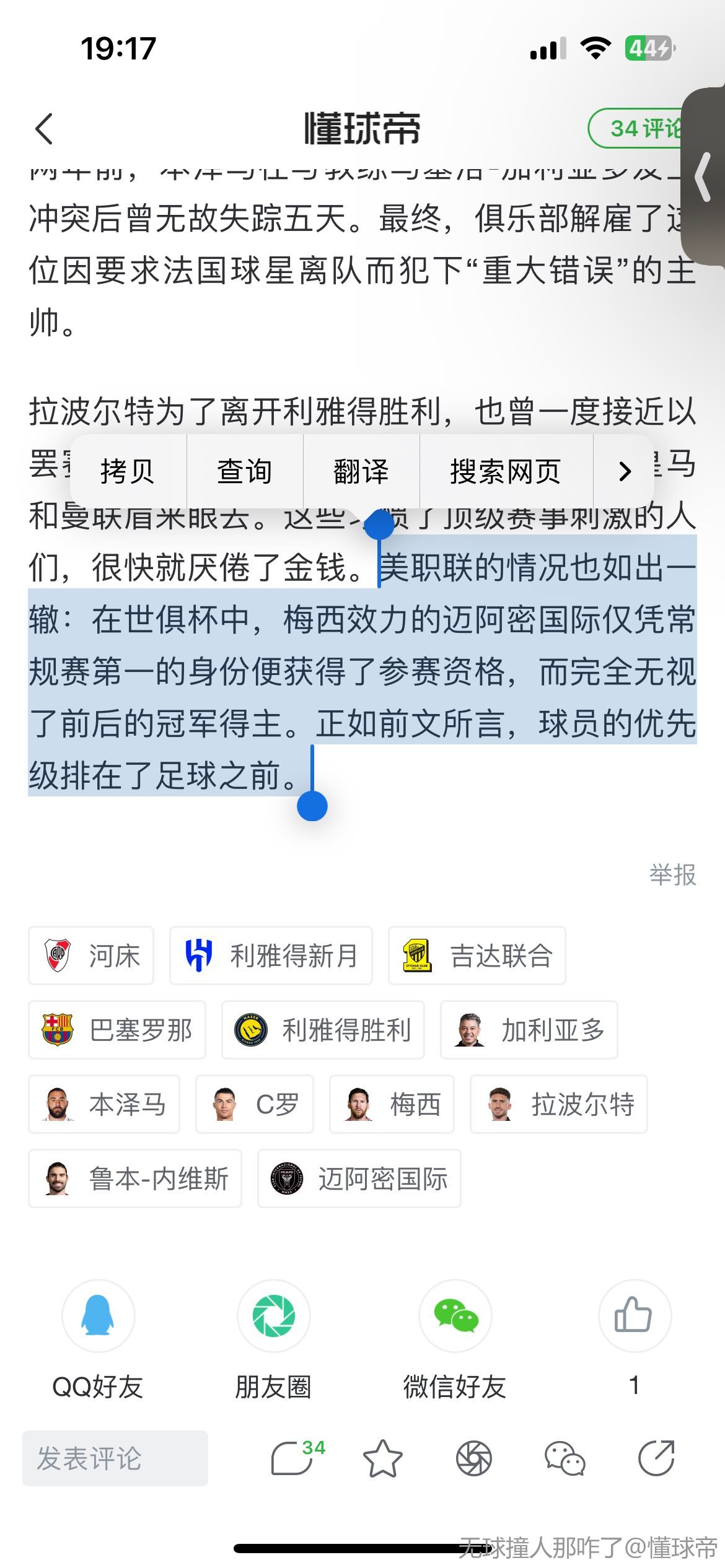Viewport: 725px width, 1568px height.
Task: Choose 查询 for the selected text
Action: pos(244,472)
